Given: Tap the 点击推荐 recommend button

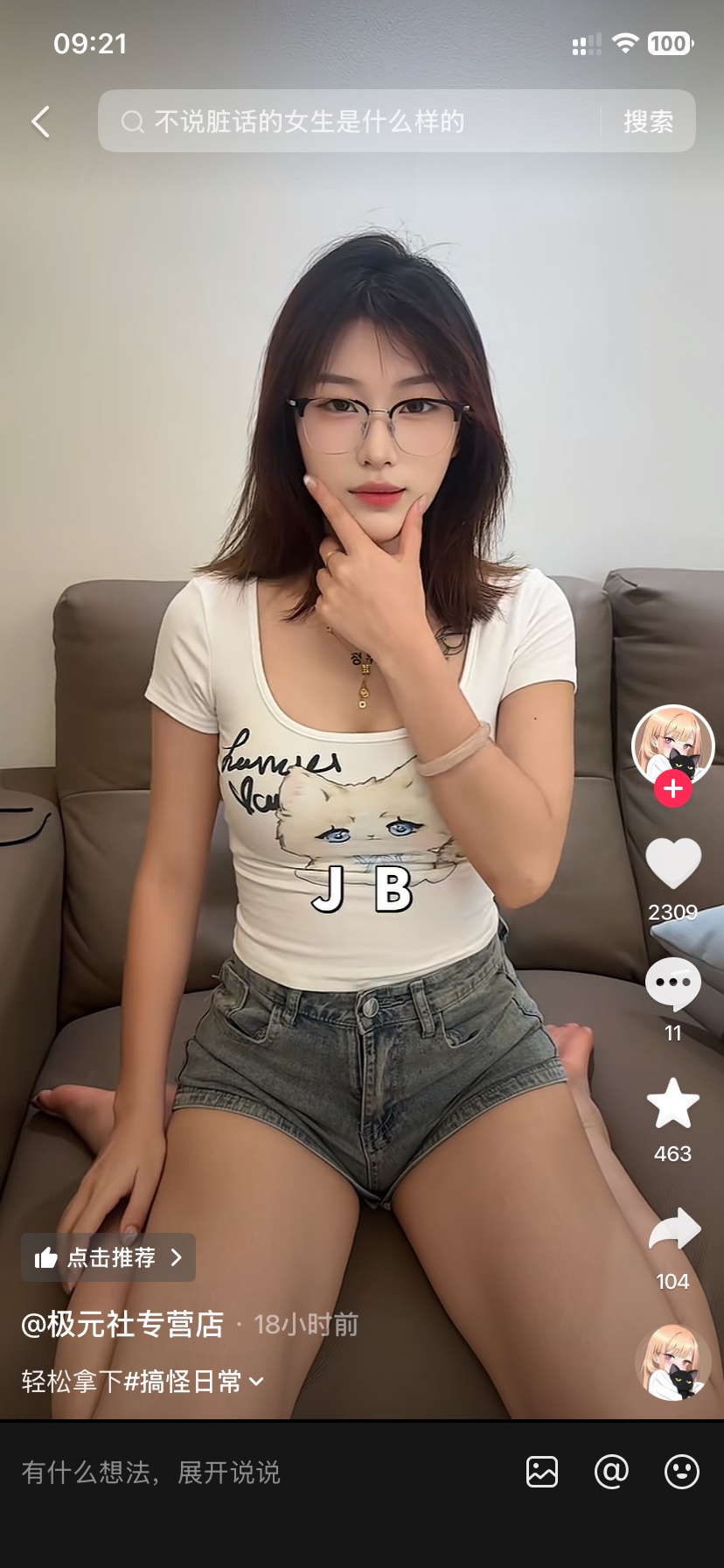Looking at the screenshot, I should (x=108, y=1257).
